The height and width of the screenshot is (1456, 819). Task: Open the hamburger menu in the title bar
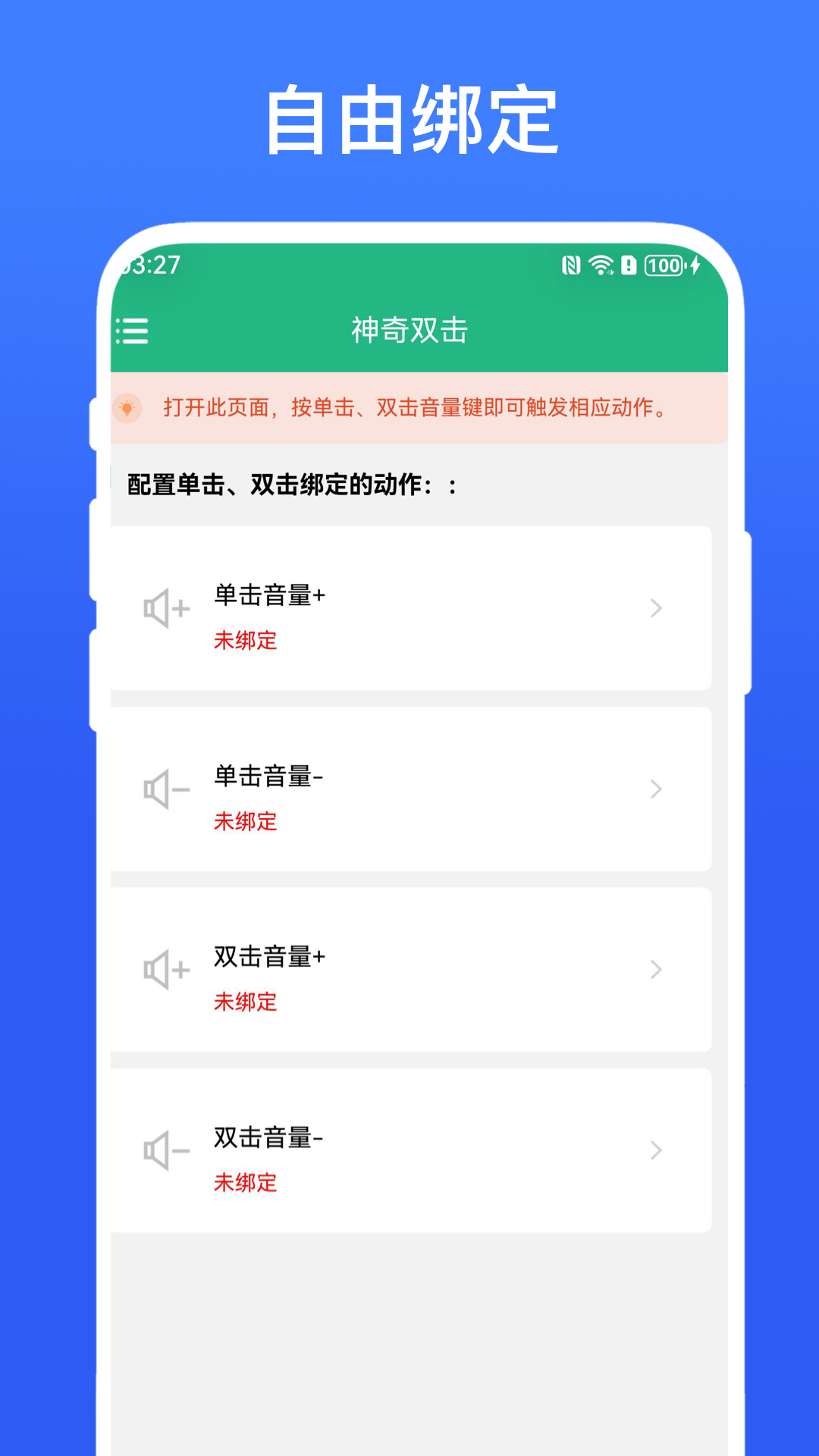coord(130,331)
